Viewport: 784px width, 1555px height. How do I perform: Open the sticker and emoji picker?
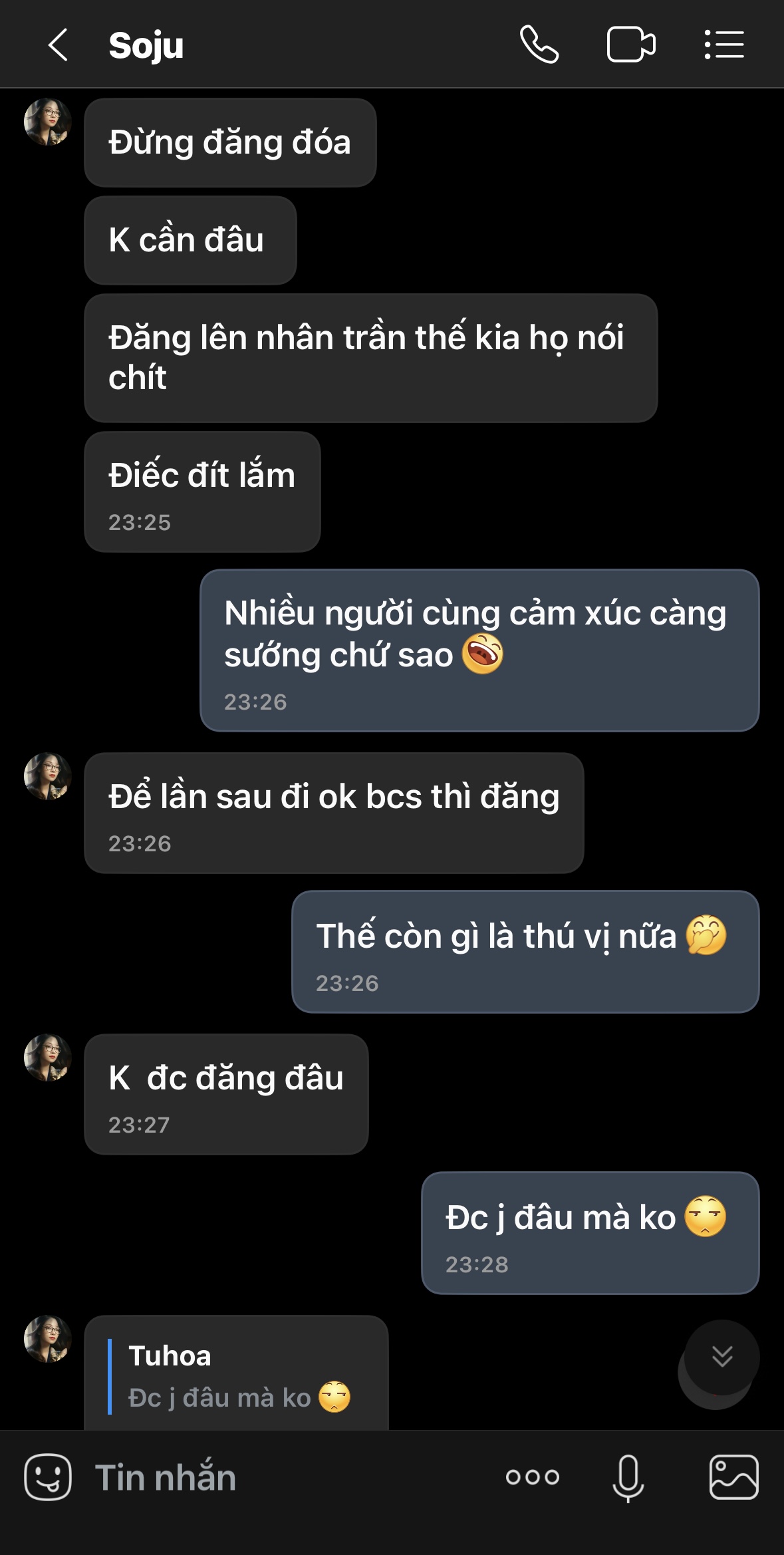click(47, 1477)
